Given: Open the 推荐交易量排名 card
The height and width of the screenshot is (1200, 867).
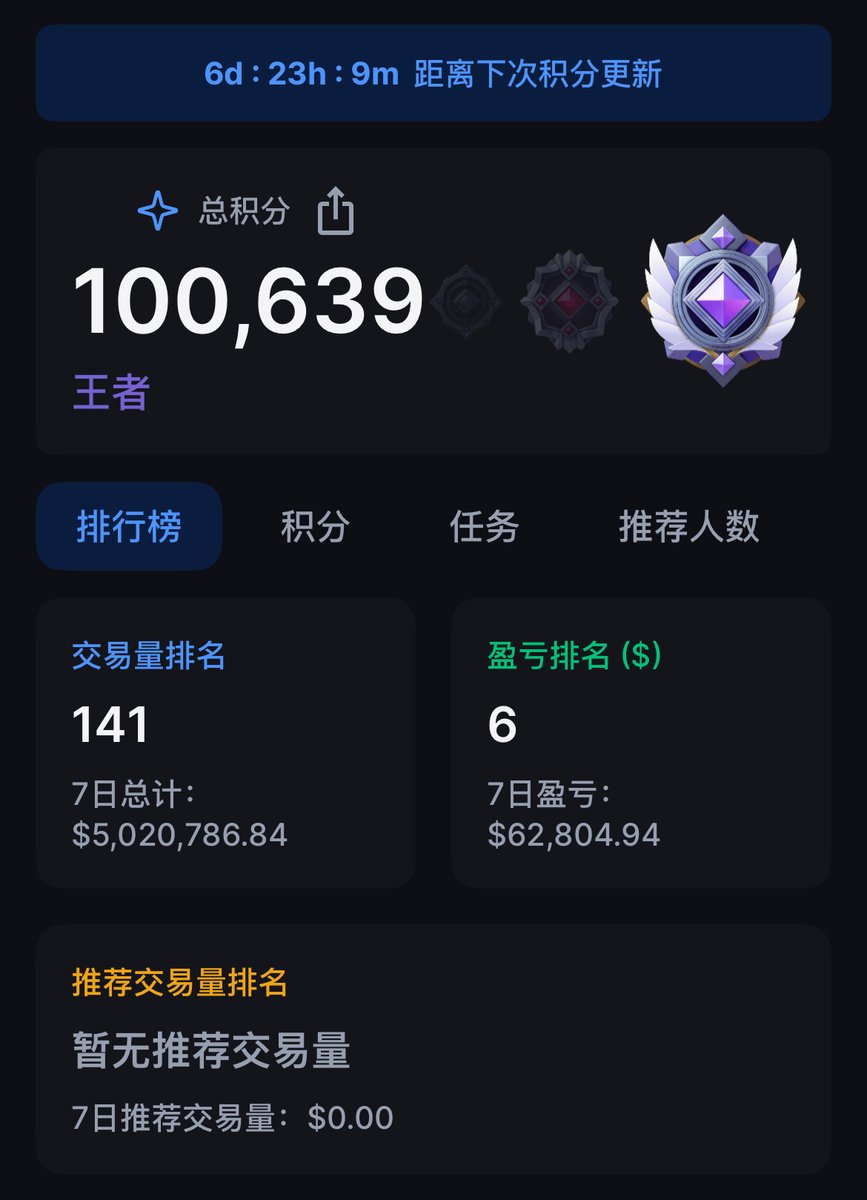Looking at the screenshot, I should tap(433, 1048).
